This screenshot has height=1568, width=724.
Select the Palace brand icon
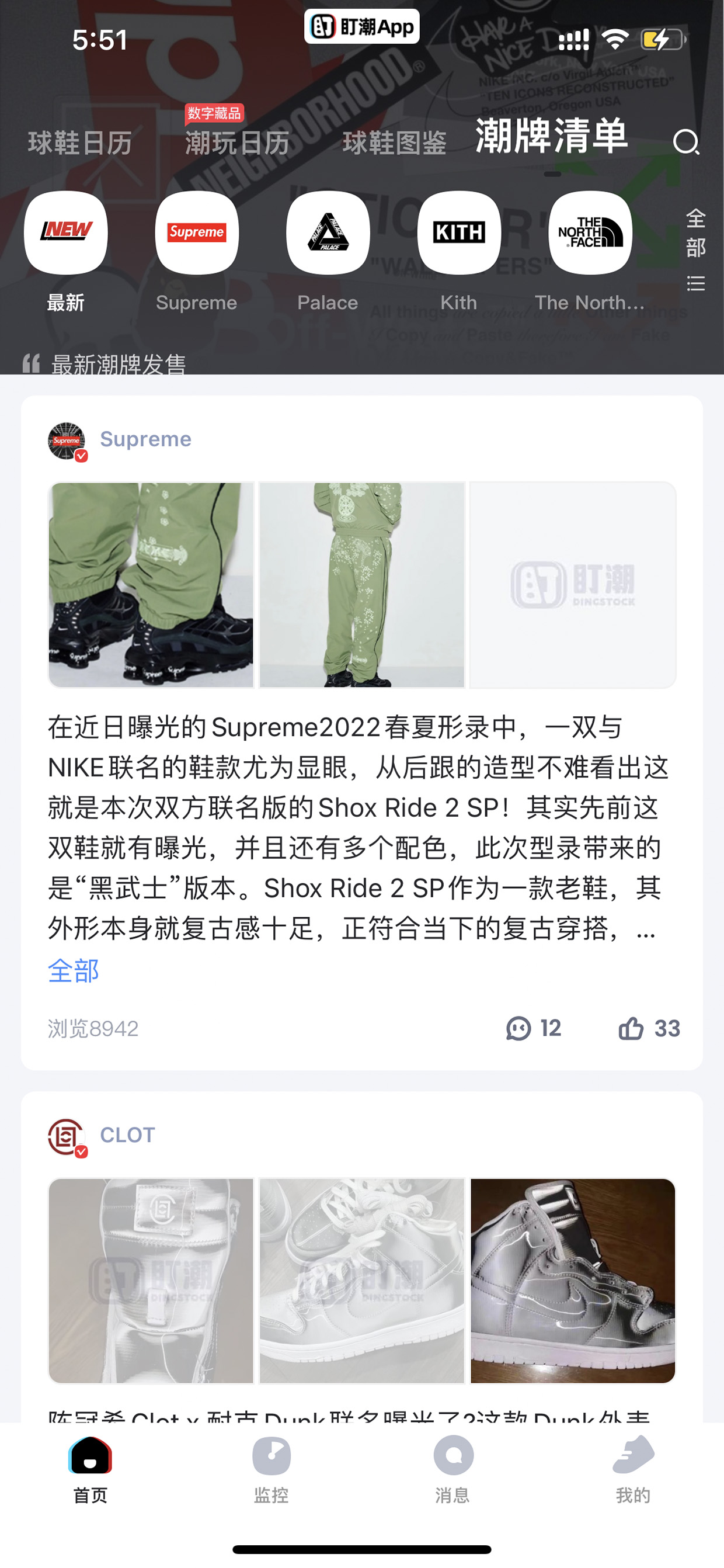[x=328, y=233]
